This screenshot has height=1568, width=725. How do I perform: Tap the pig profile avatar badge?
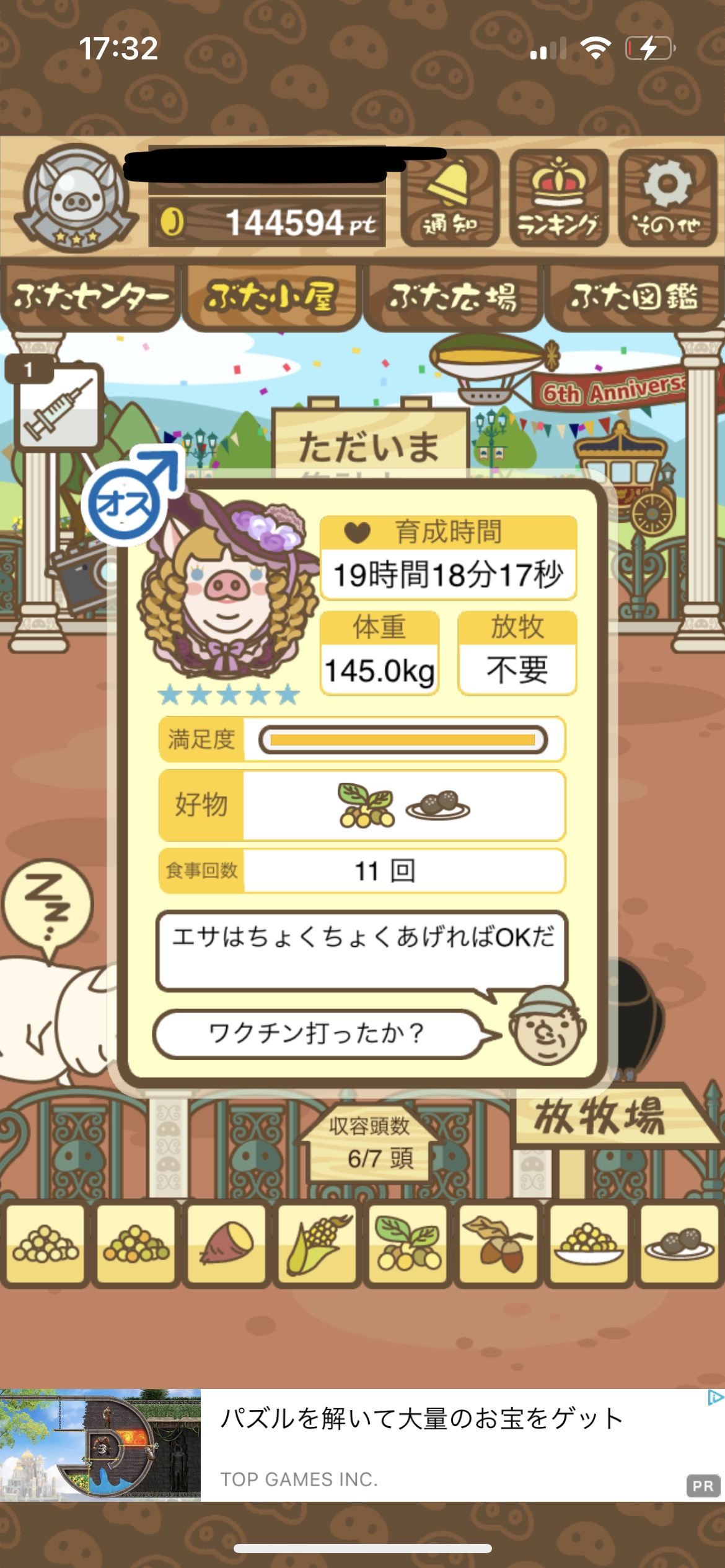(x=76, y=197)
